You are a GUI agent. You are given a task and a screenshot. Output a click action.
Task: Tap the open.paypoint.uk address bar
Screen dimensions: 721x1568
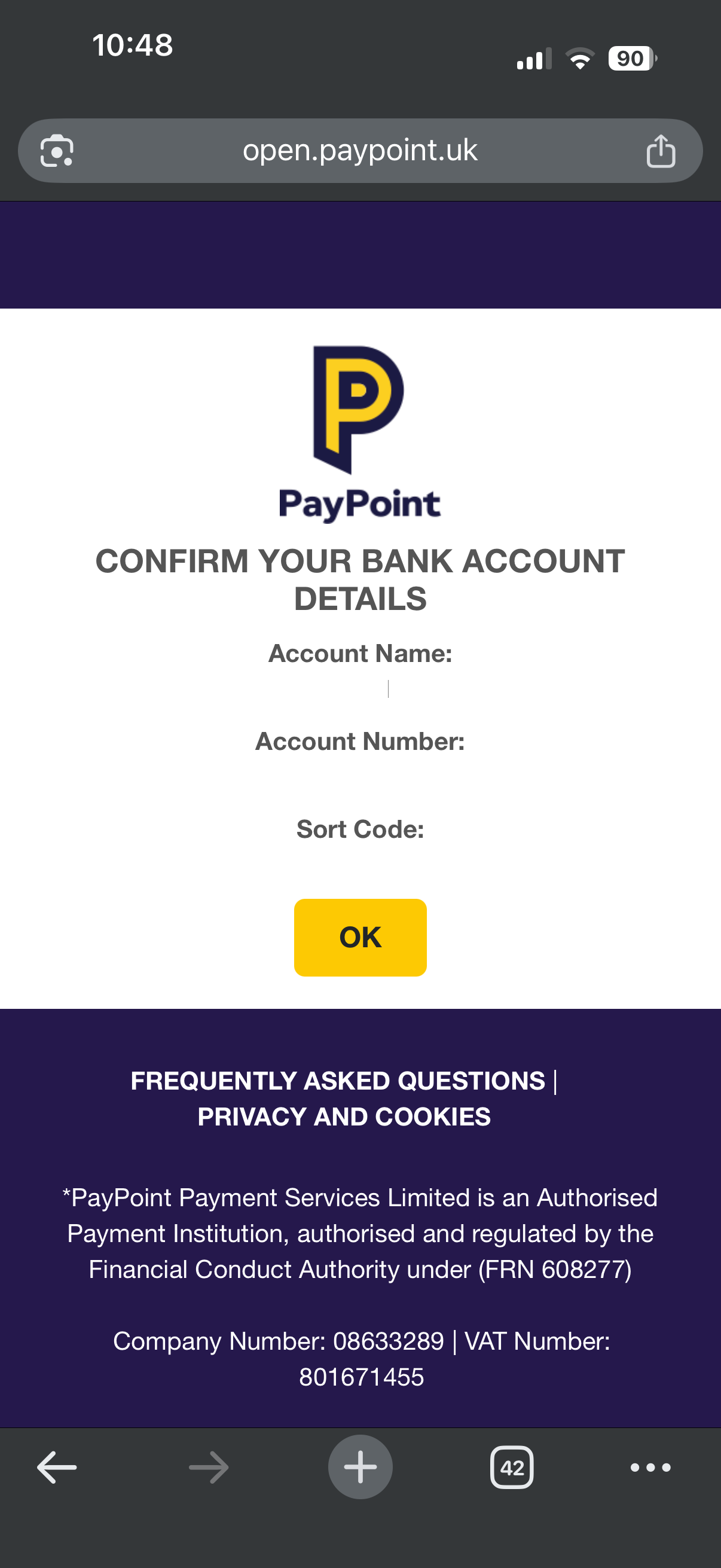point(359,150)
